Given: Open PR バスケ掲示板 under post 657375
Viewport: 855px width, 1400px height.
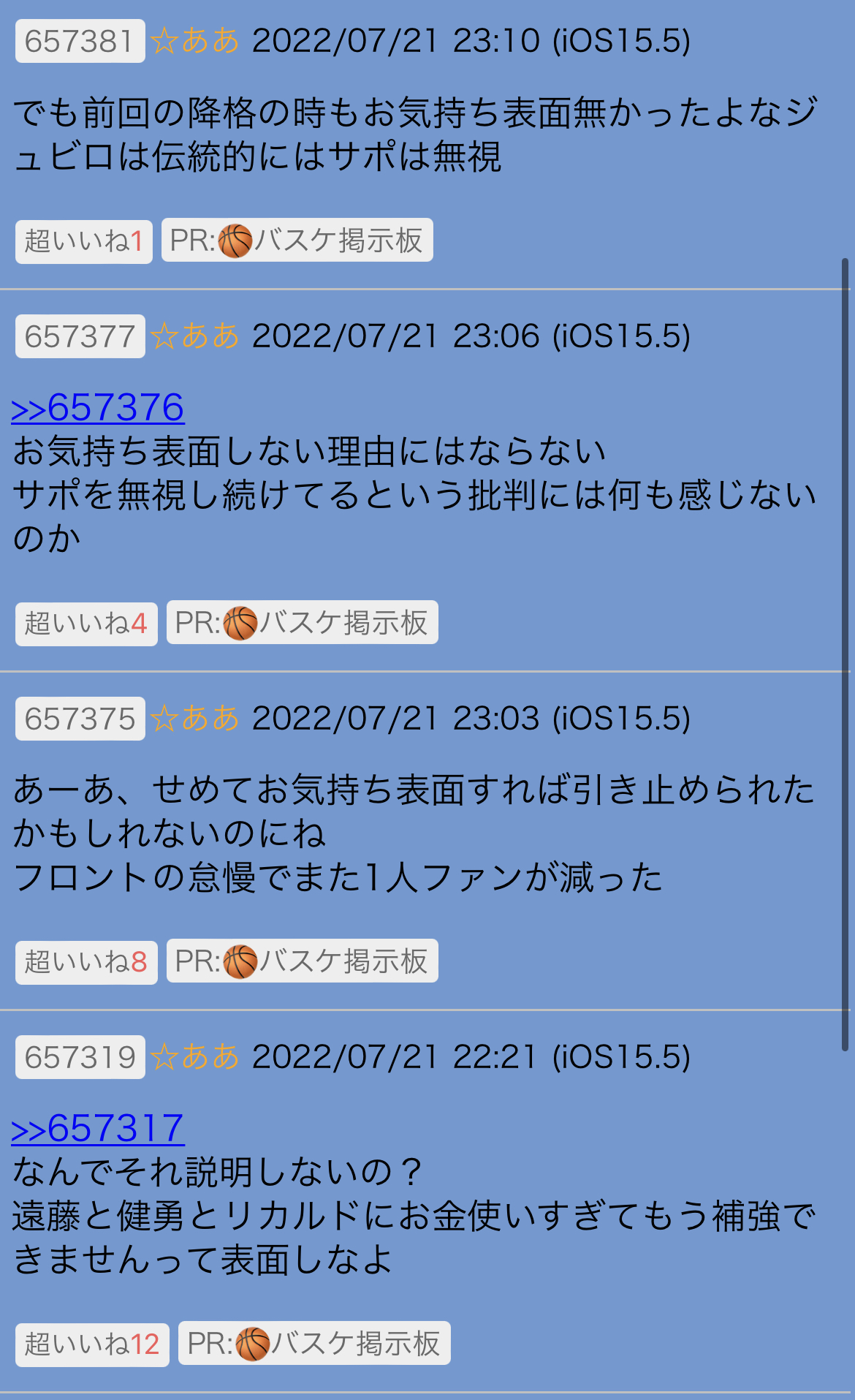Looking at the screenshot, I should pos(302,961).
